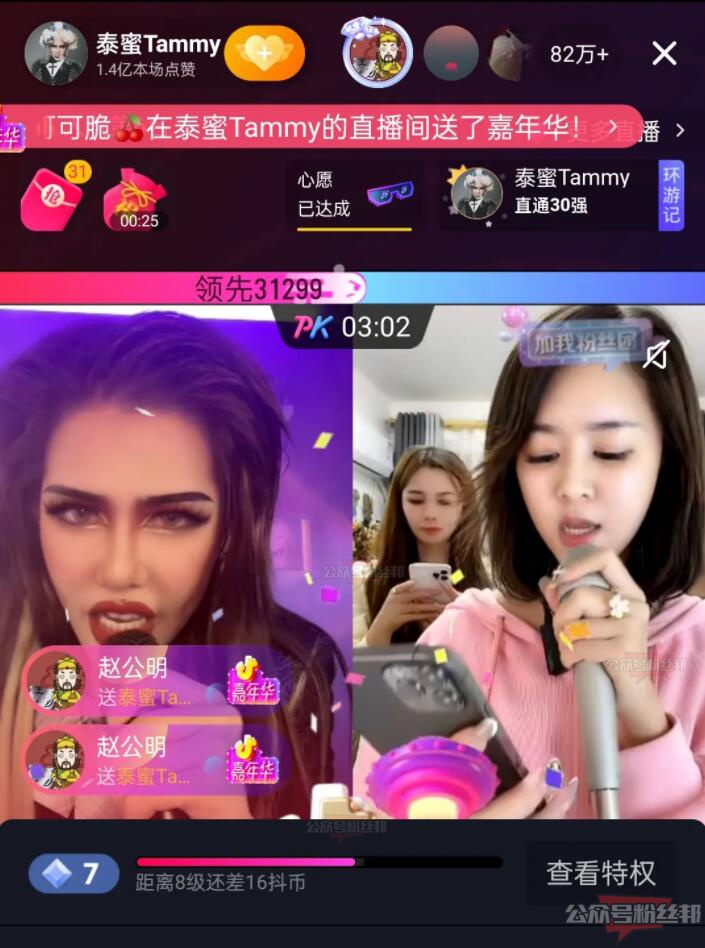Screen dimensions: 705x948
Task: Follow 泰蜜Tammy with the heart button
Action: pyautogui.click(x=264, y=54)
